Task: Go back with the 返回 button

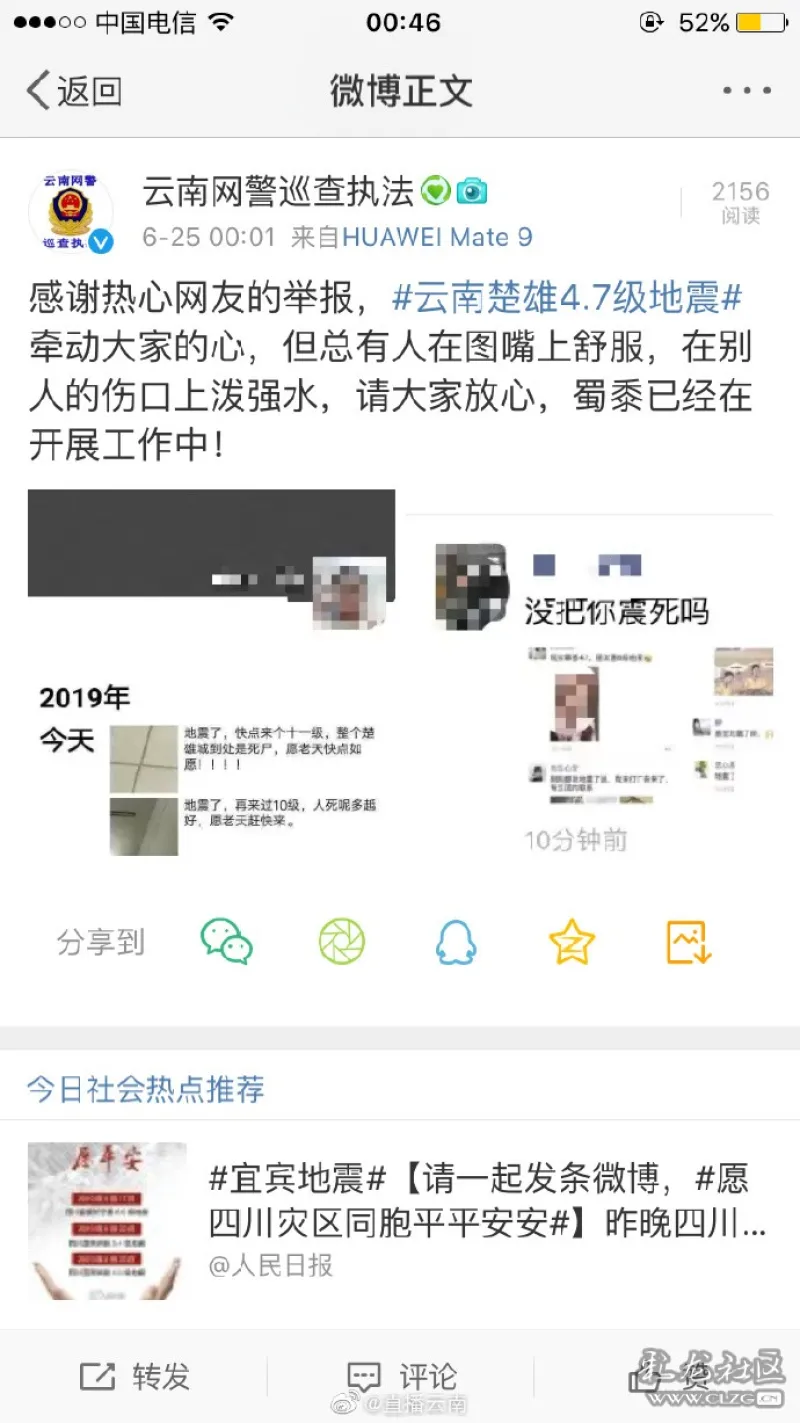Action: [x=74, y=91]
